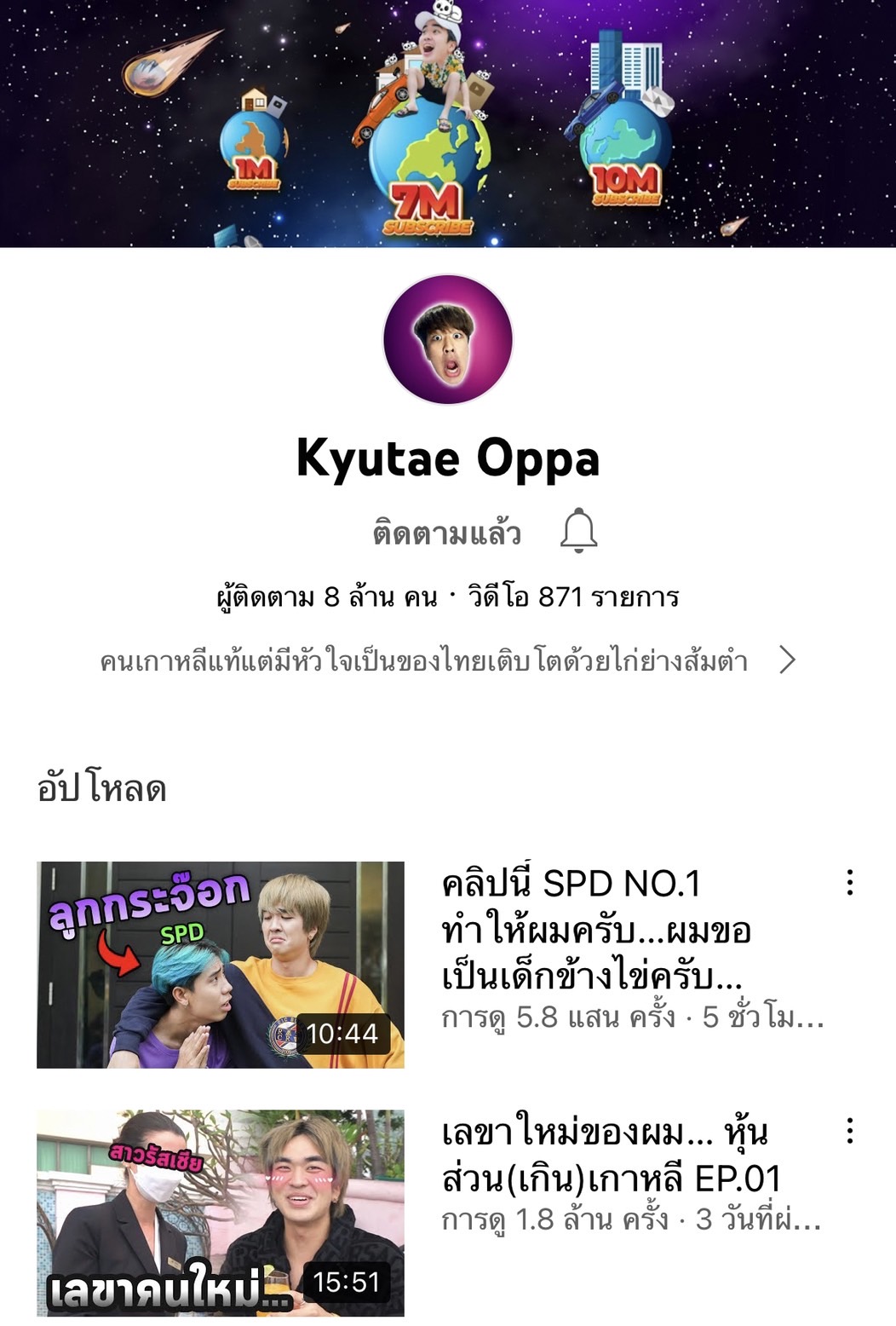
Task: Click the channel name Kyutae Oppa
Action: coord(448,460)
